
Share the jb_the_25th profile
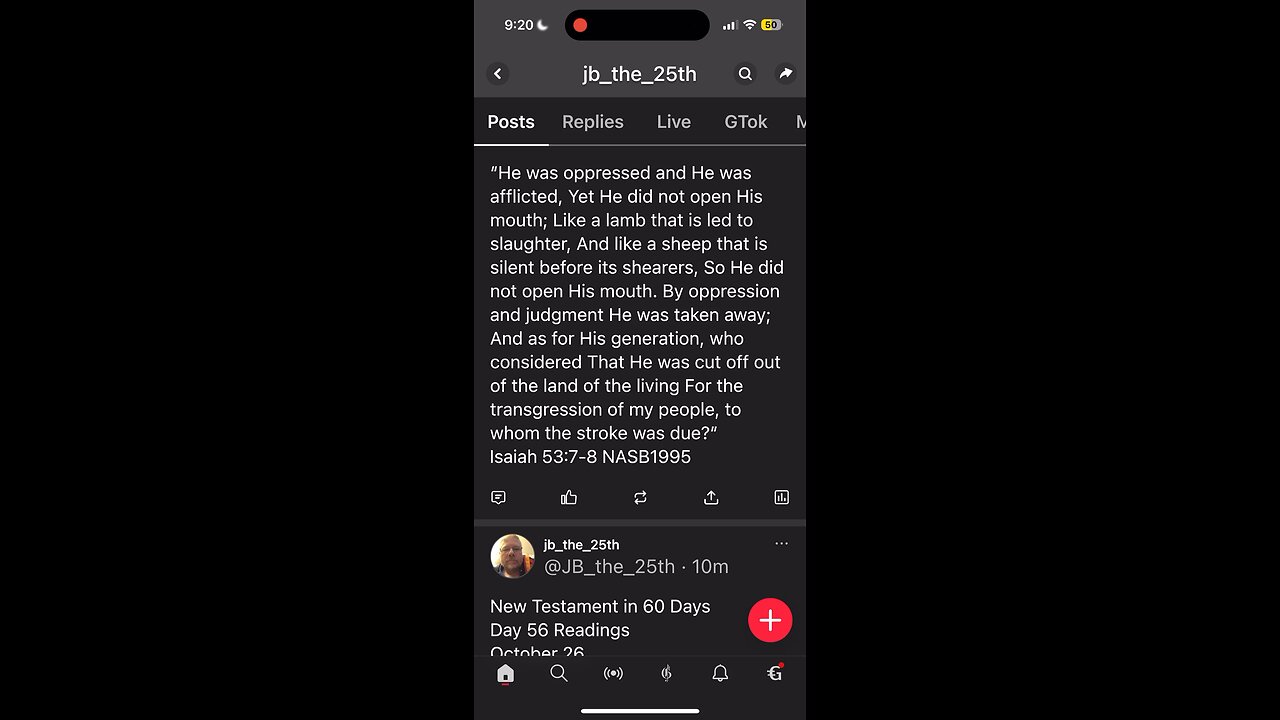(x=786, y=74)
